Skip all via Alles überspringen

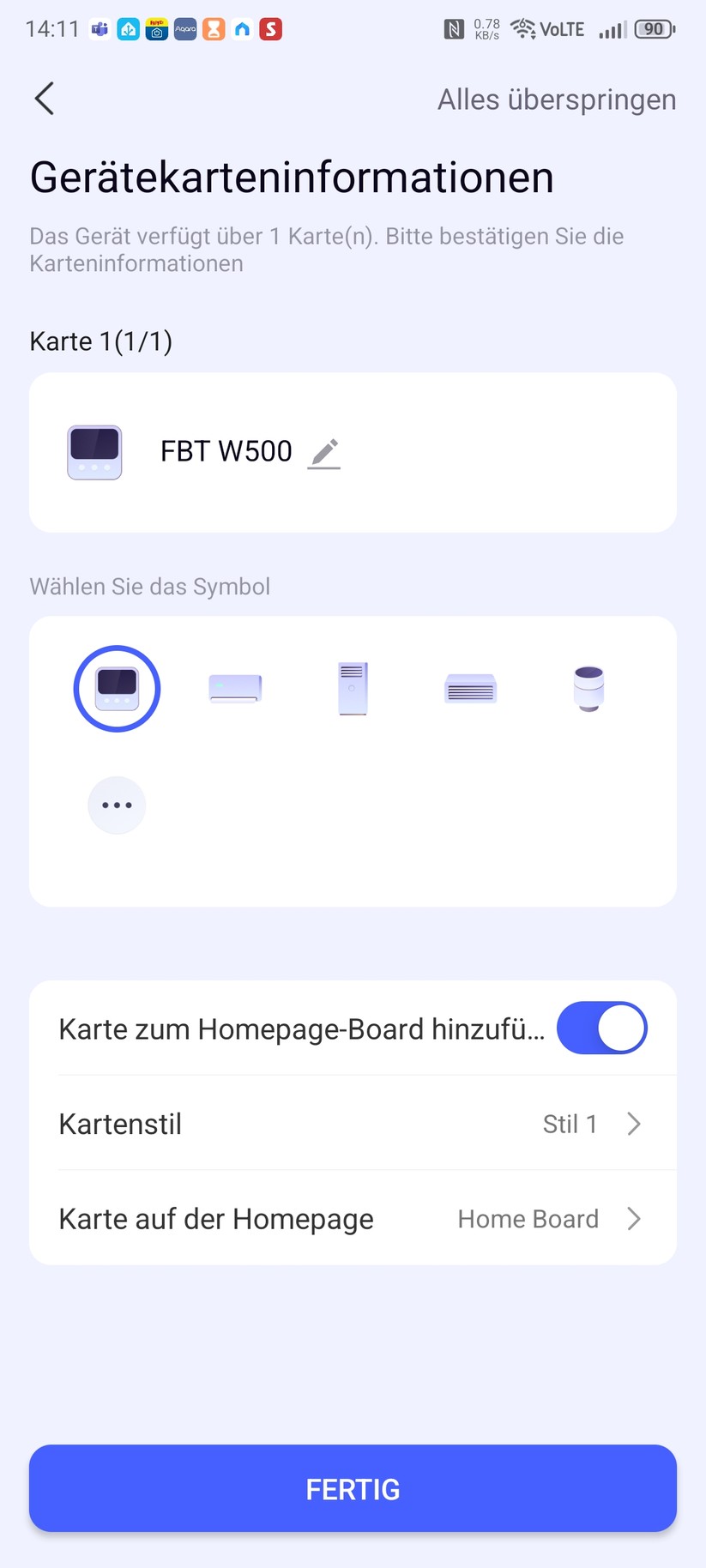pos(556,100)
